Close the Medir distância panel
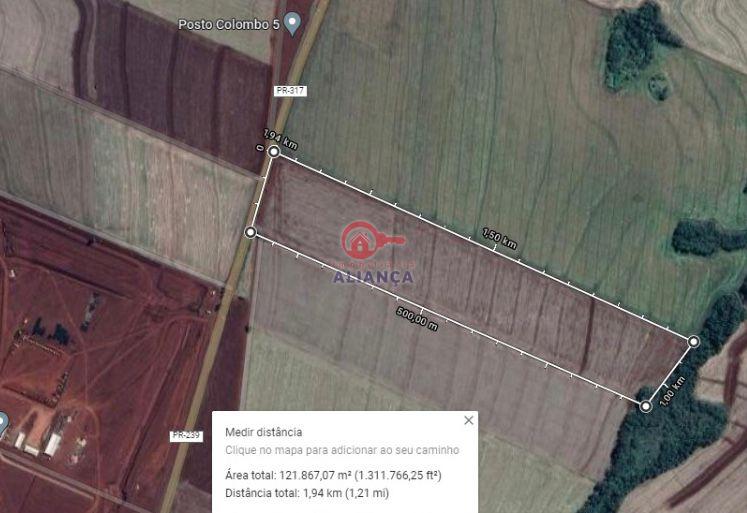 point(468,421)
